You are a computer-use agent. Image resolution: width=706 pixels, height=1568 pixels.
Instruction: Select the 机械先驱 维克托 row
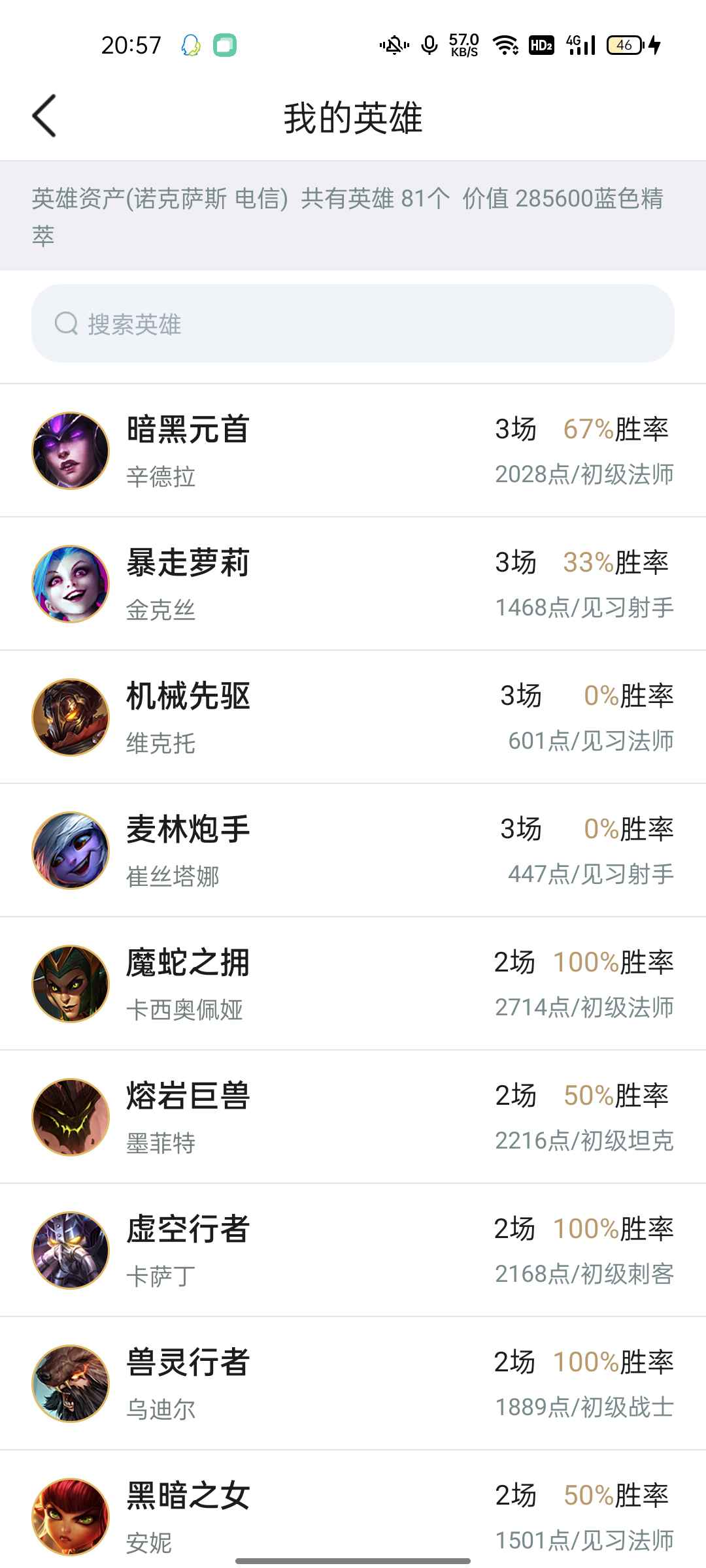pos(353,717)
